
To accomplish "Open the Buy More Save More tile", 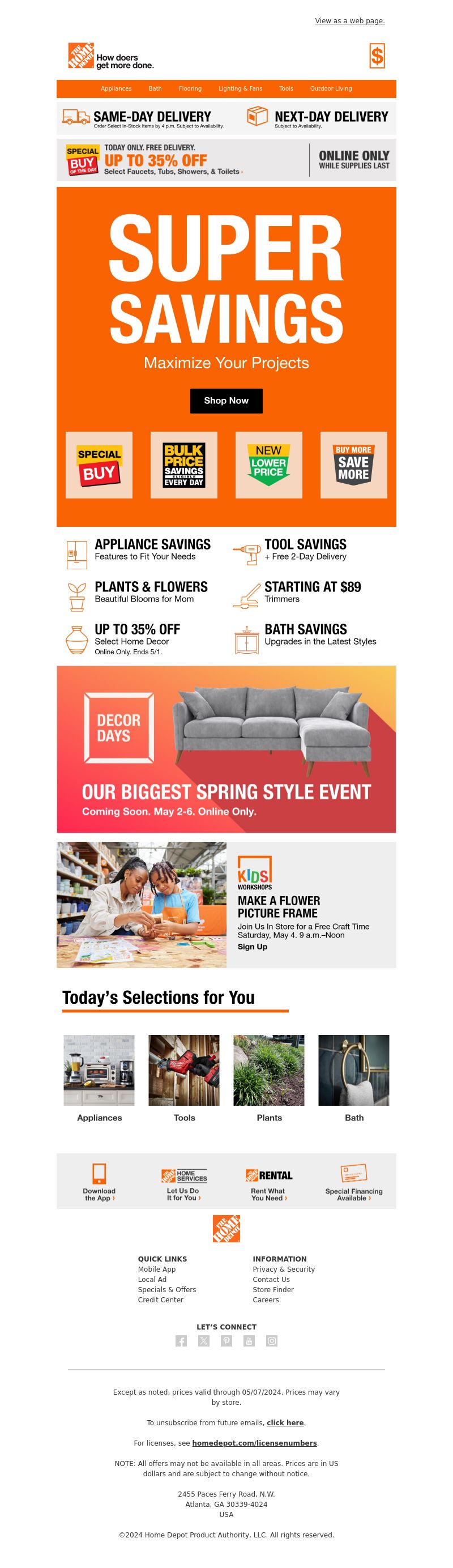I will pyautogui.click(x=353, y=465).
